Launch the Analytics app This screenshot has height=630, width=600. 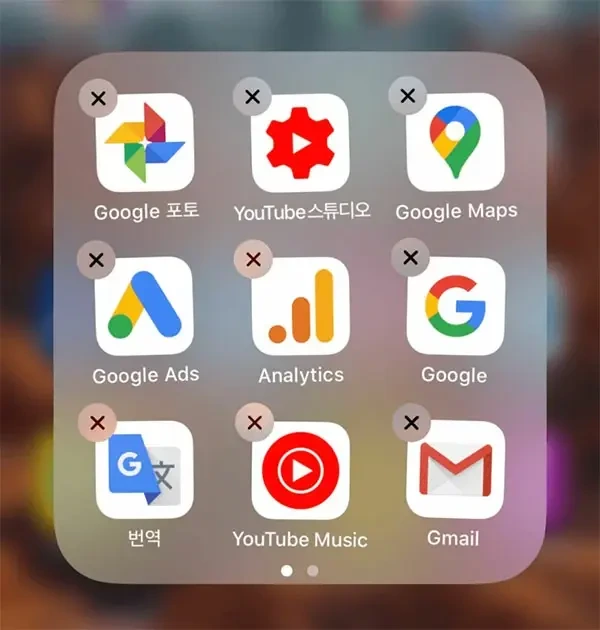[x=300, y=306]
